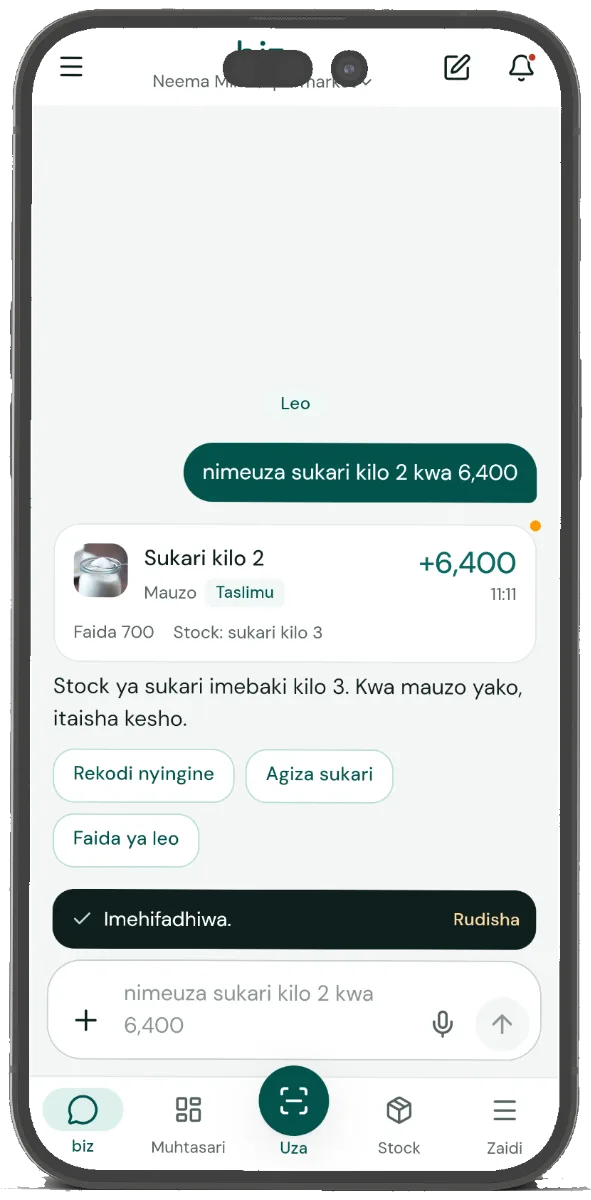The width and height of the screenshot is (591, 1200).
Task: Select the Rekodi nyingine chip
Action: coord(143,775)
